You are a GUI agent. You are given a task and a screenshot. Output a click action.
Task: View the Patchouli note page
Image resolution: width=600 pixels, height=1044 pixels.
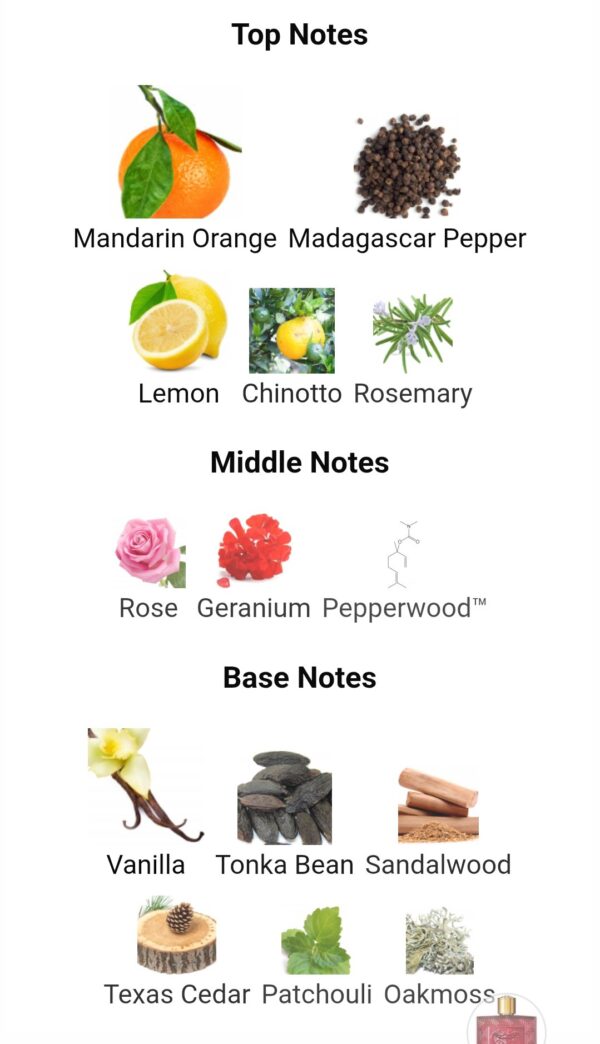(316, 942)
